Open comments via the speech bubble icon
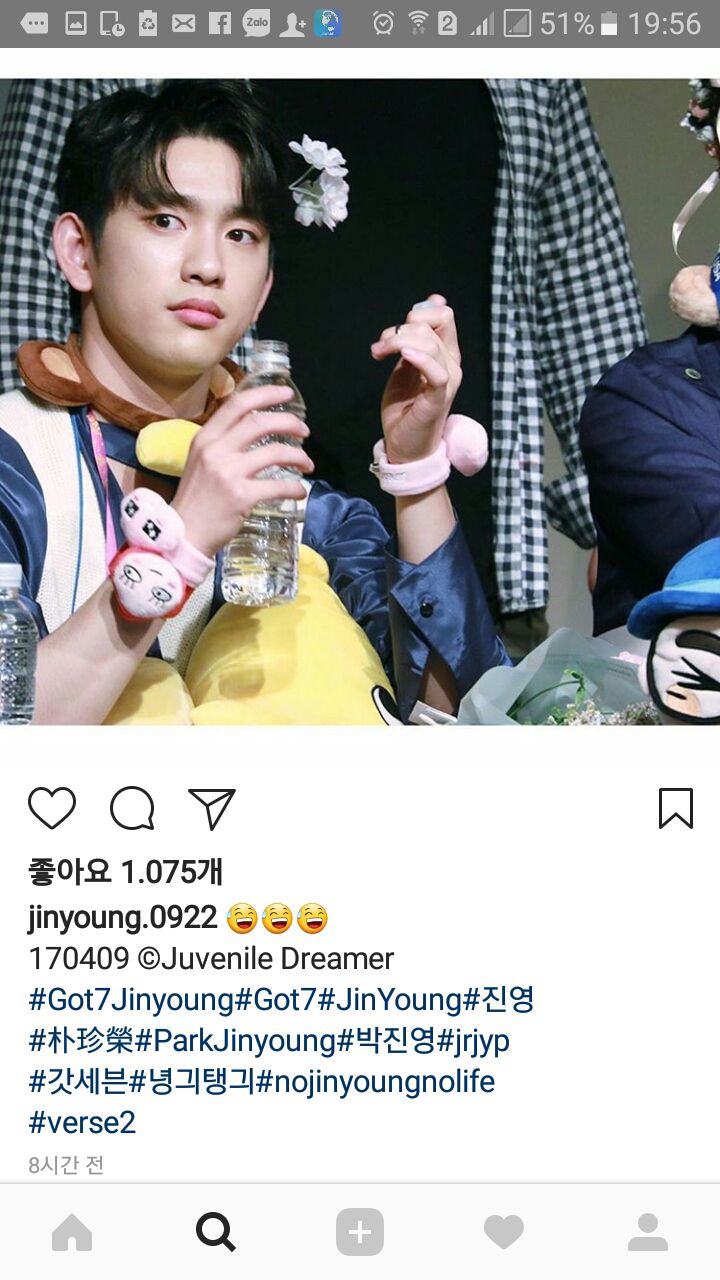This screenshot has width=720, height=1280. point(132,808)
